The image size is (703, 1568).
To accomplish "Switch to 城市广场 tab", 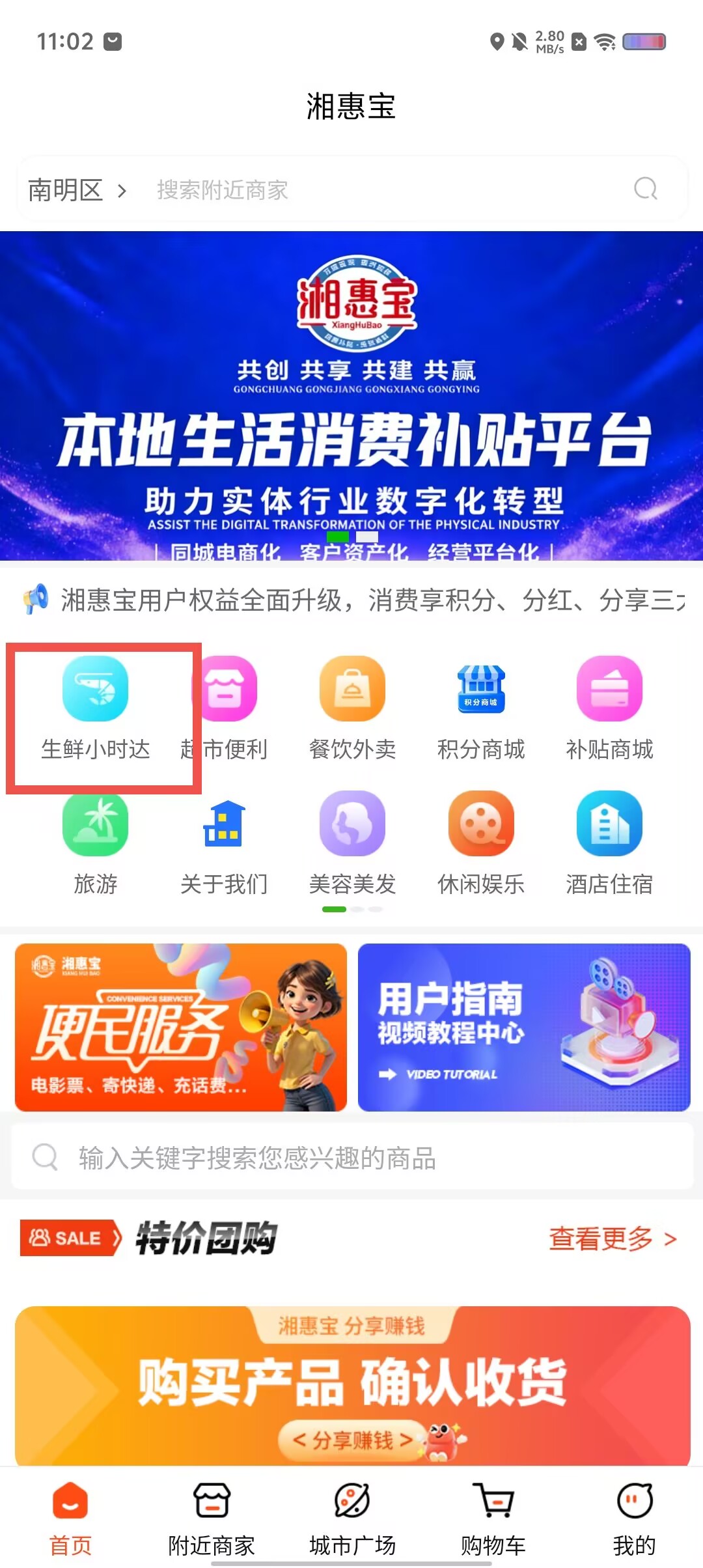I will [x=352, y=1519].
